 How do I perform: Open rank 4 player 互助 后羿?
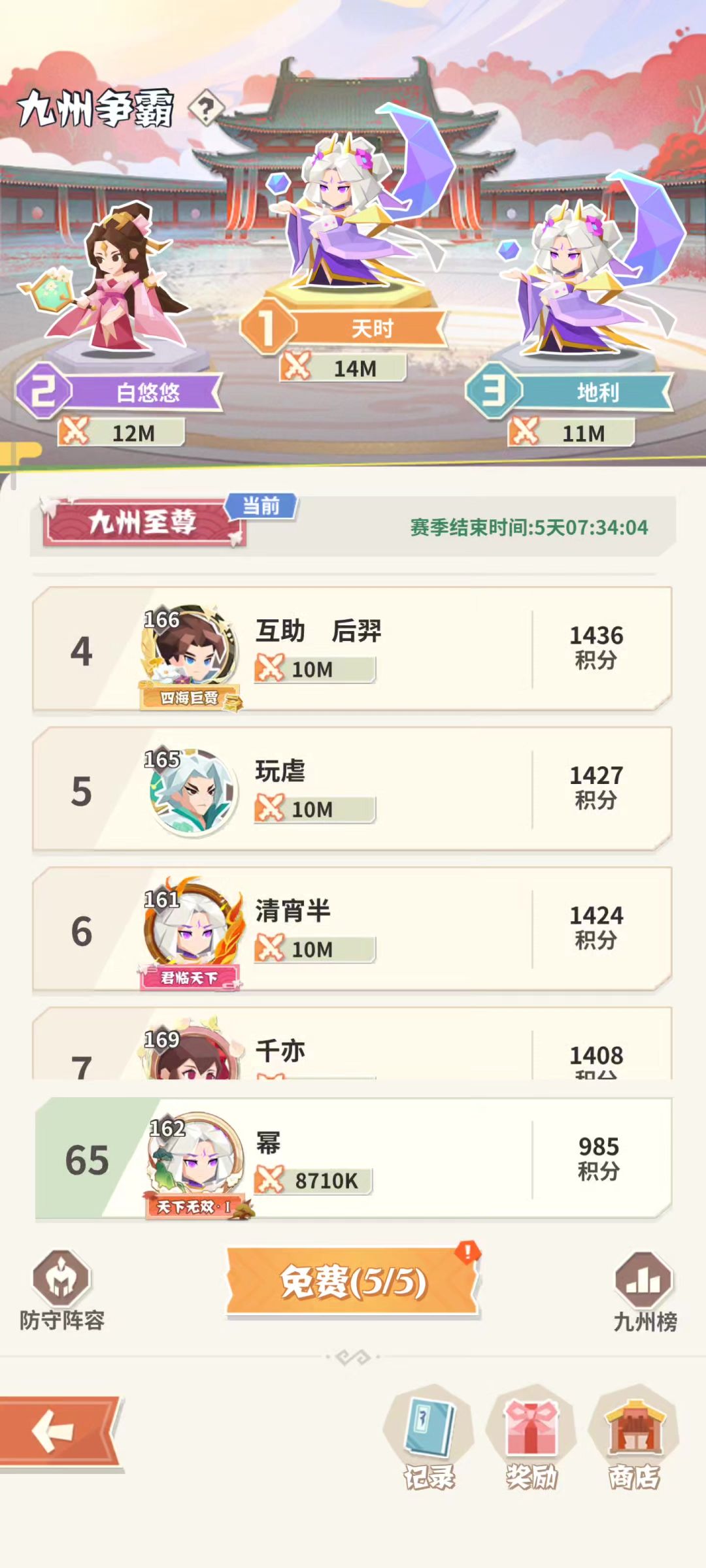pyautogui.click(x=352, y=649)
